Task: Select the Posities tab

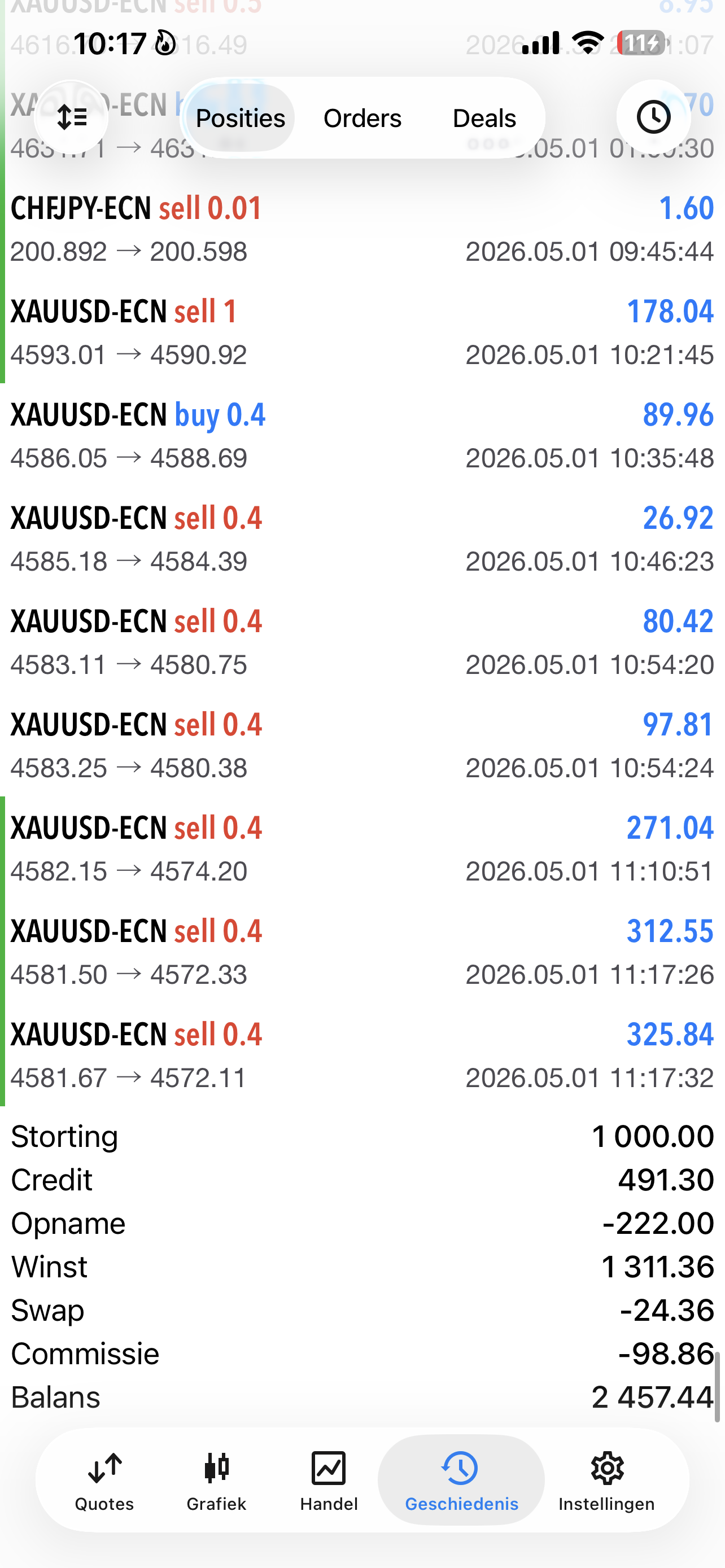Action: click(241, 118)
